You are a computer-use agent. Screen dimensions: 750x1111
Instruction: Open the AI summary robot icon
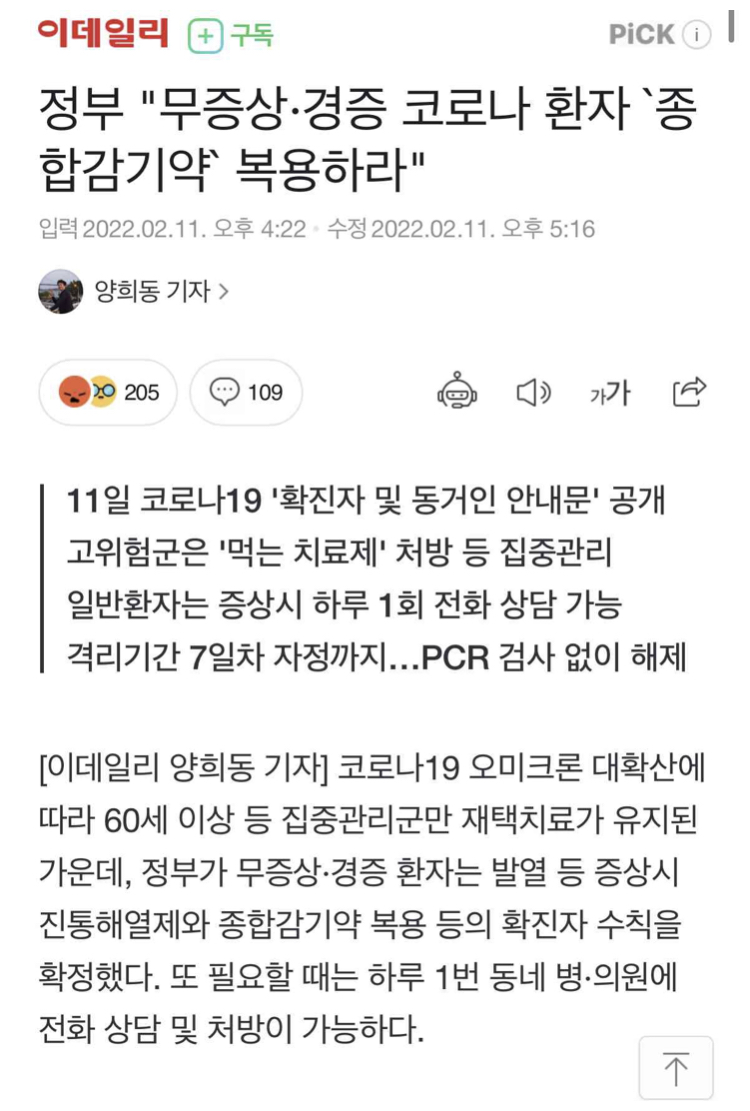pyautogui.click(x=457, y=392)
